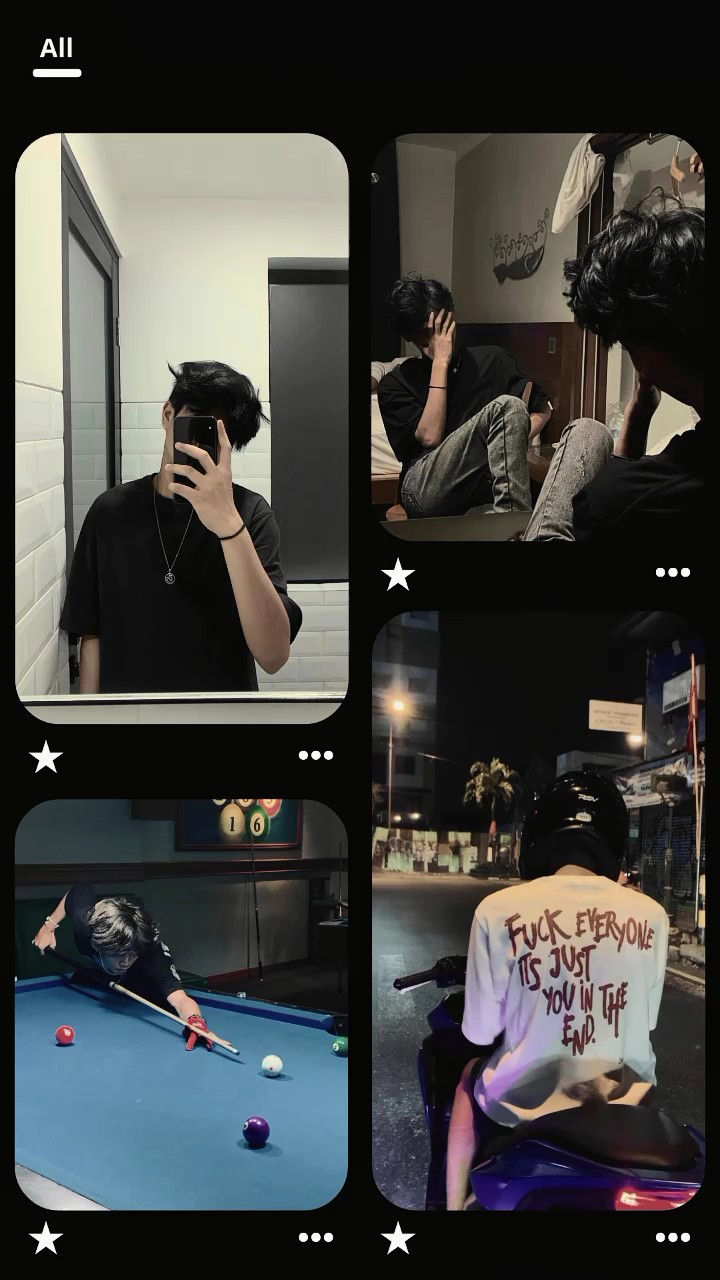Star the billiards pool table pin
This screenshot has width=720, height=1280.
[46, 1238]
